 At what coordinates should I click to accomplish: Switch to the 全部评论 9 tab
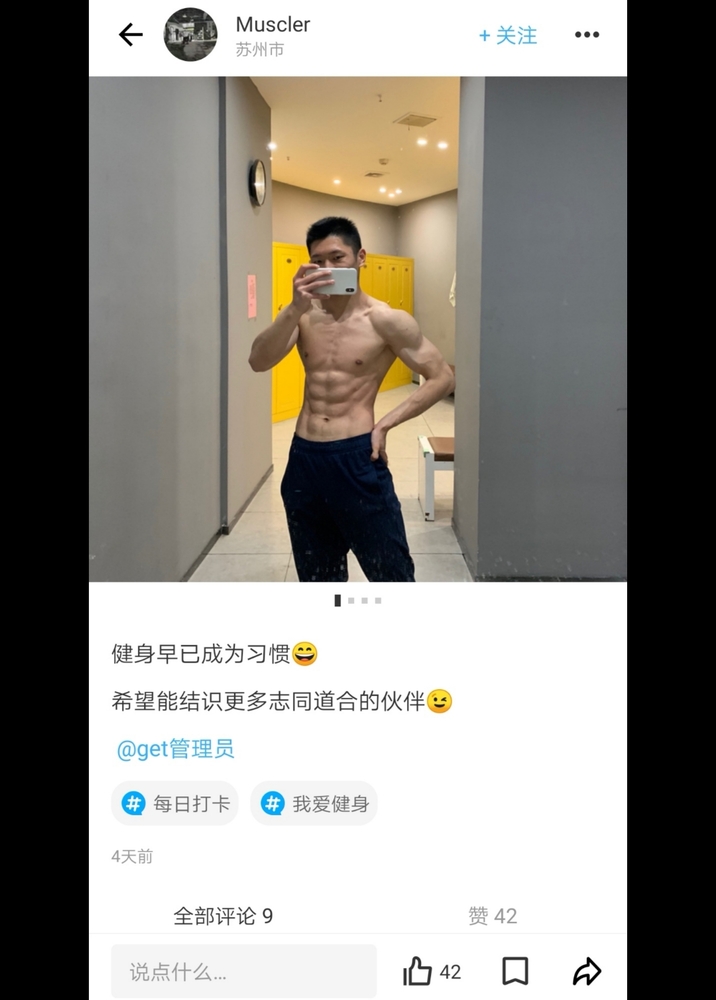pos(223,916)
